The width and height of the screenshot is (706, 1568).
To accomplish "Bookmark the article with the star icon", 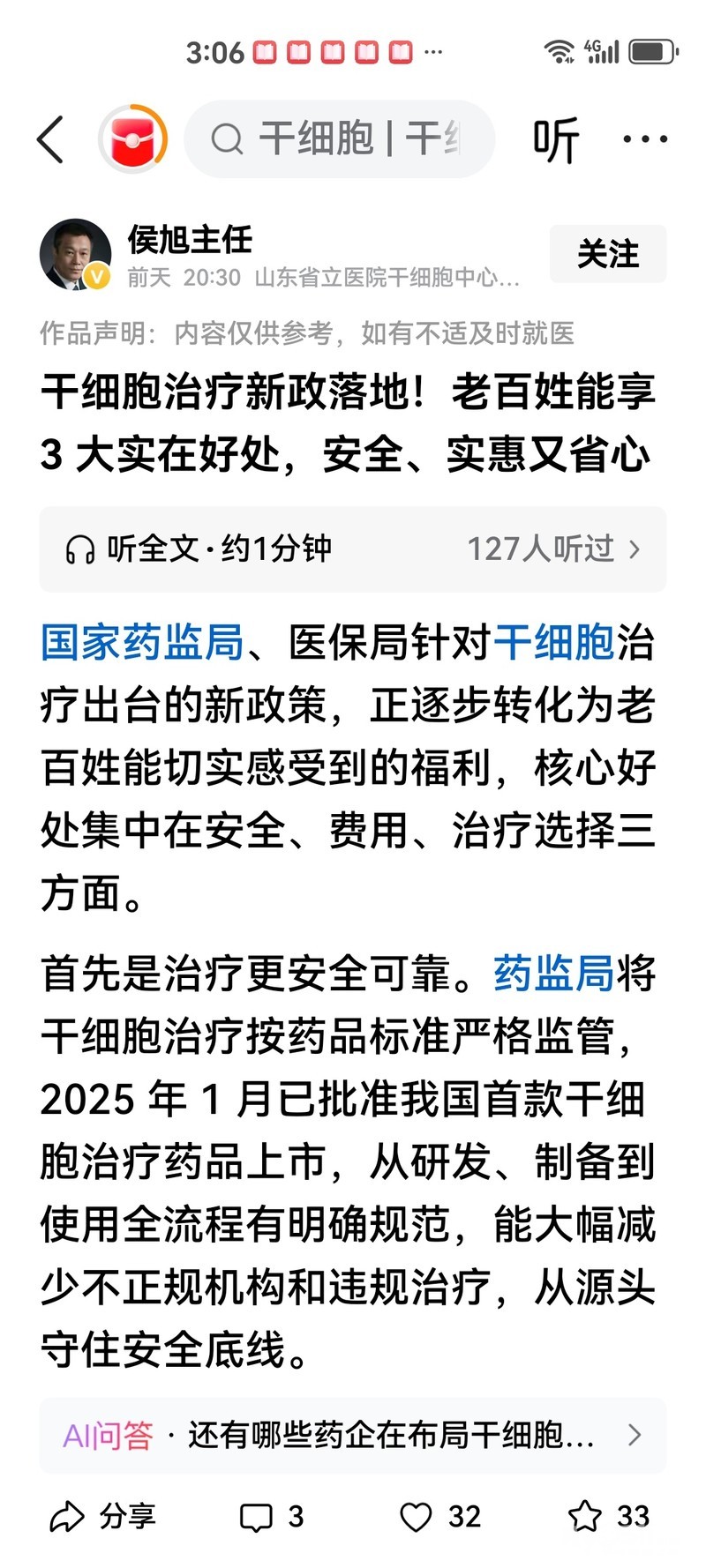I will pyautogui.click(x=607, y=1517).
